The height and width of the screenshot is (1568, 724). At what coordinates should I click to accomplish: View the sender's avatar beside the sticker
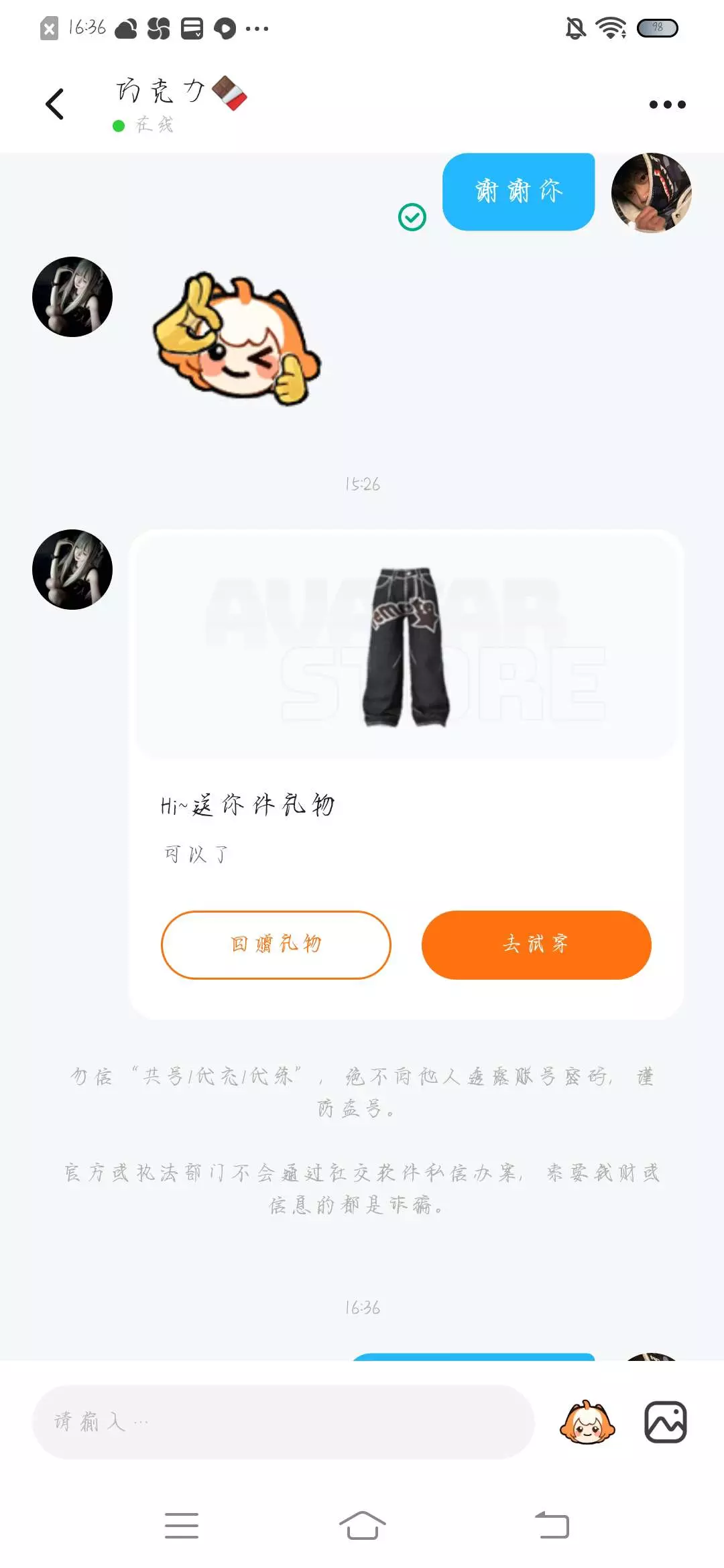[x=72, y=297]
